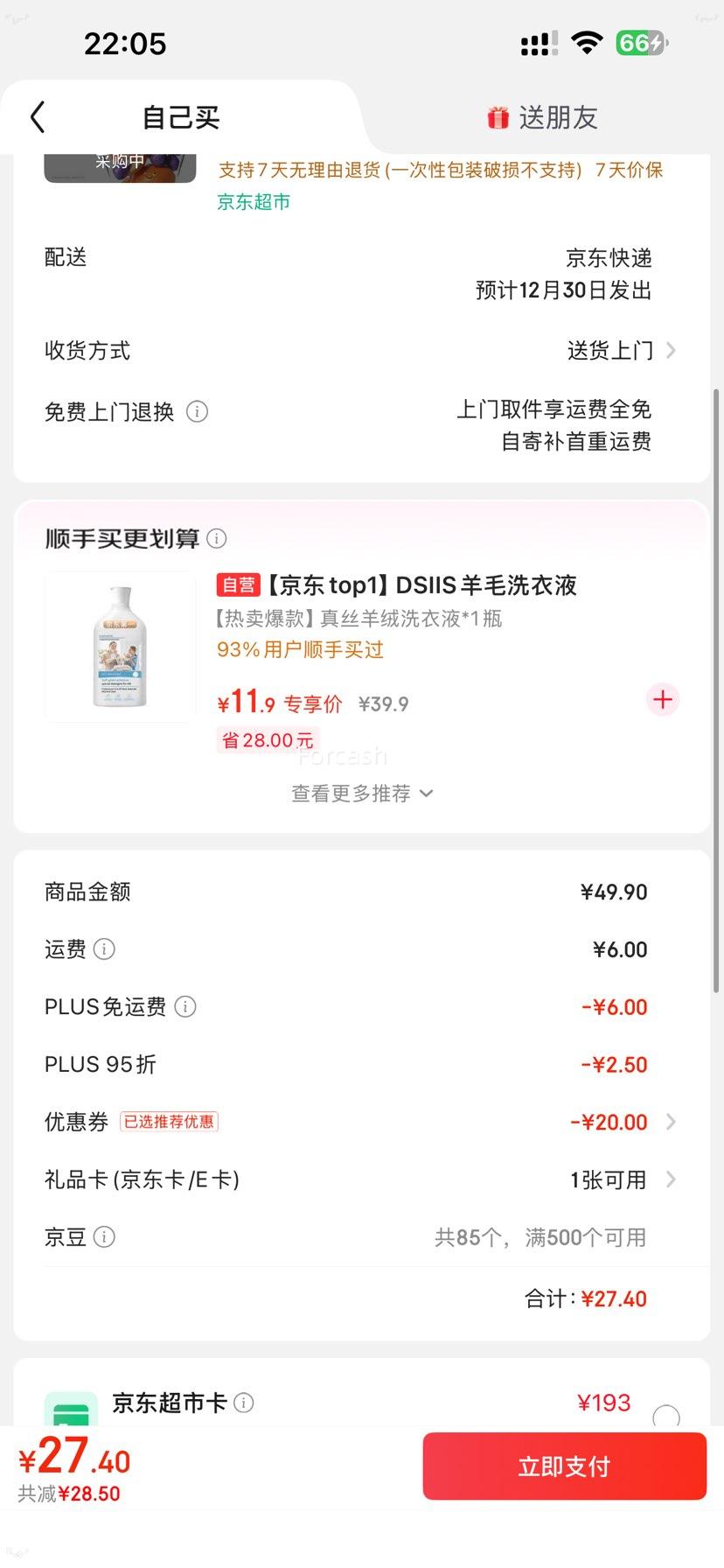Tap info icon beside PLUS免运费

point(185,1007)
